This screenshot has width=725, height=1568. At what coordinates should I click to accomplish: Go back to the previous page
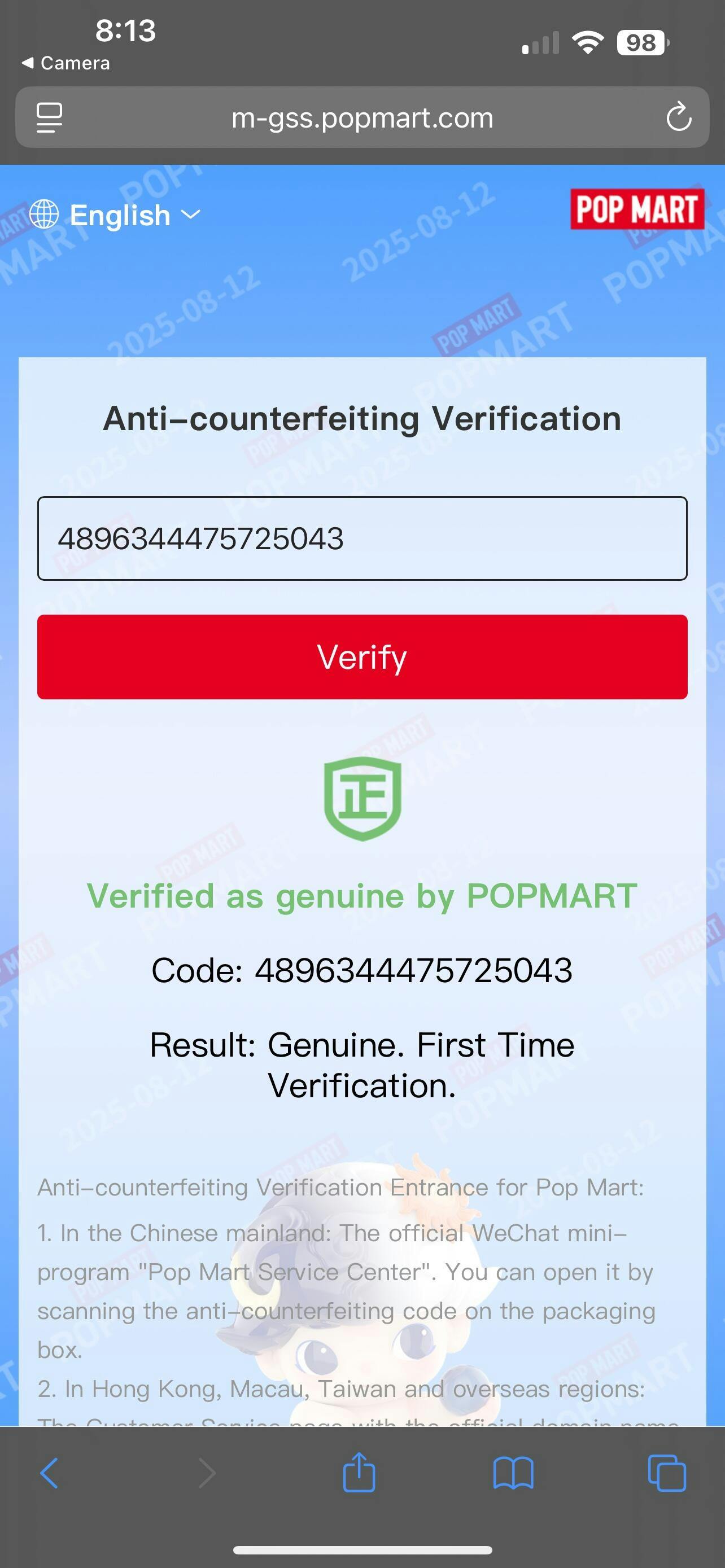click(49, 1473)
